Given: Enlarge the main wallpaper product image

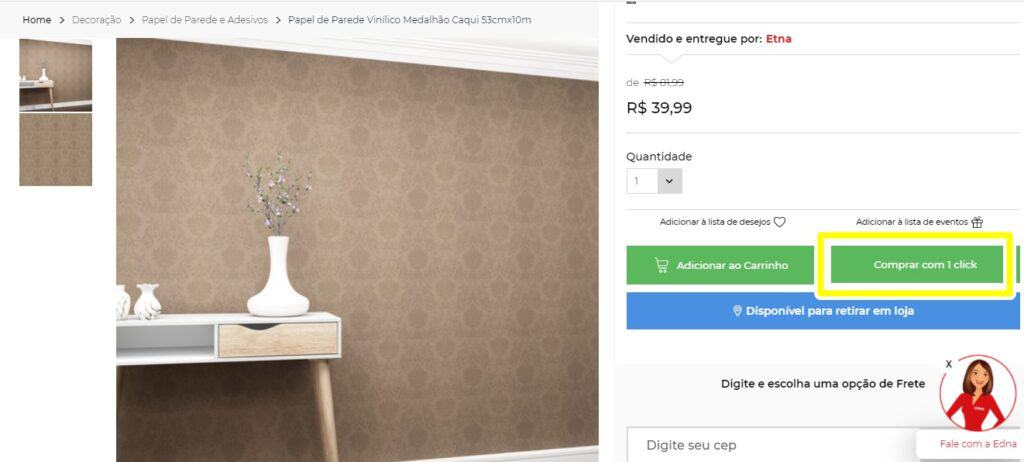Looking at the screenshot, I should (x=357, y=250).
